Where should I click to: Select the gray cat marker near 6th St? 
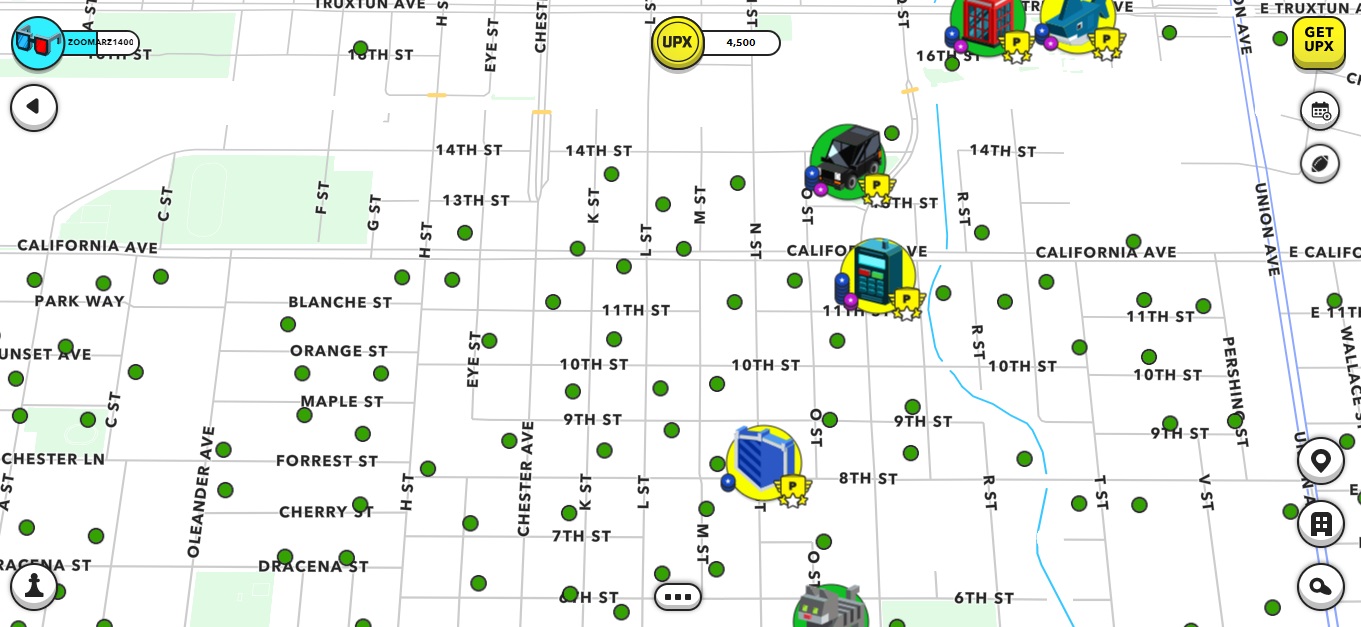[832, 608]
